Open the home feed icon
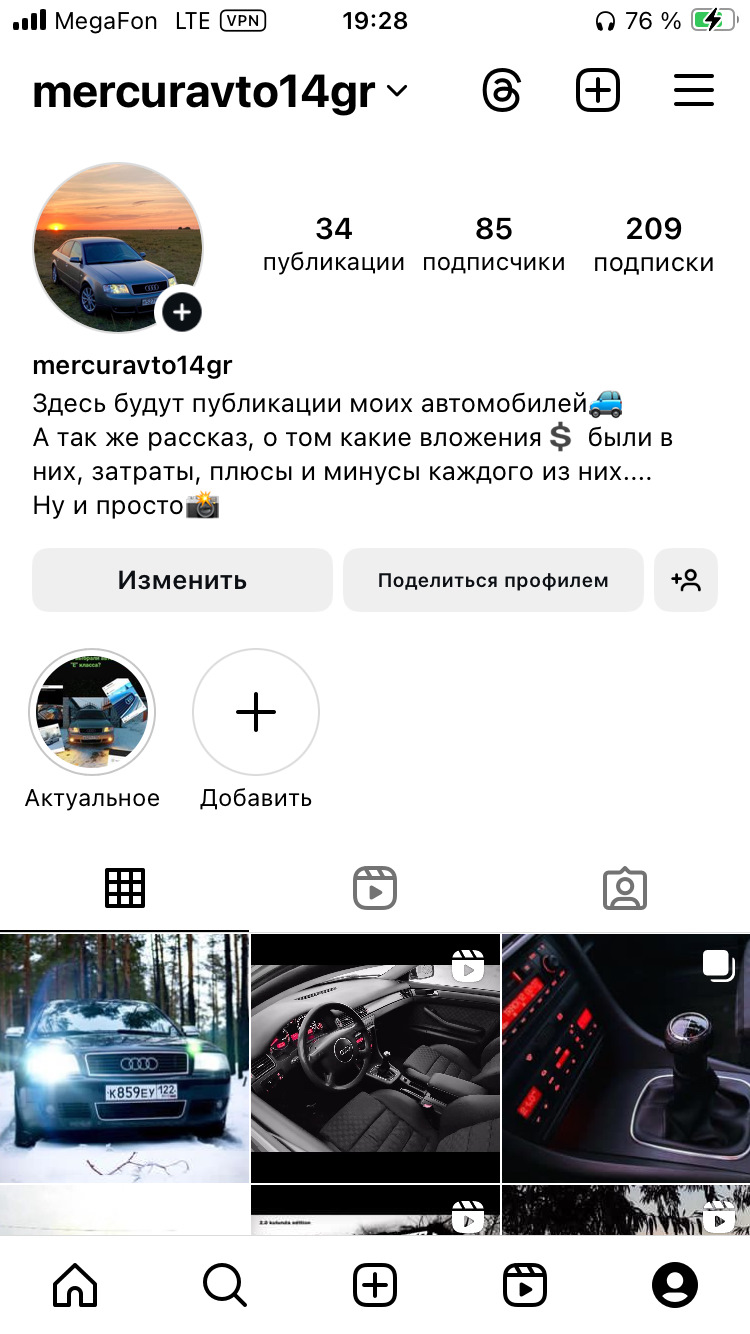Image resolution: width=750 pixels, height=1334 pixels. coord(74,1284)
